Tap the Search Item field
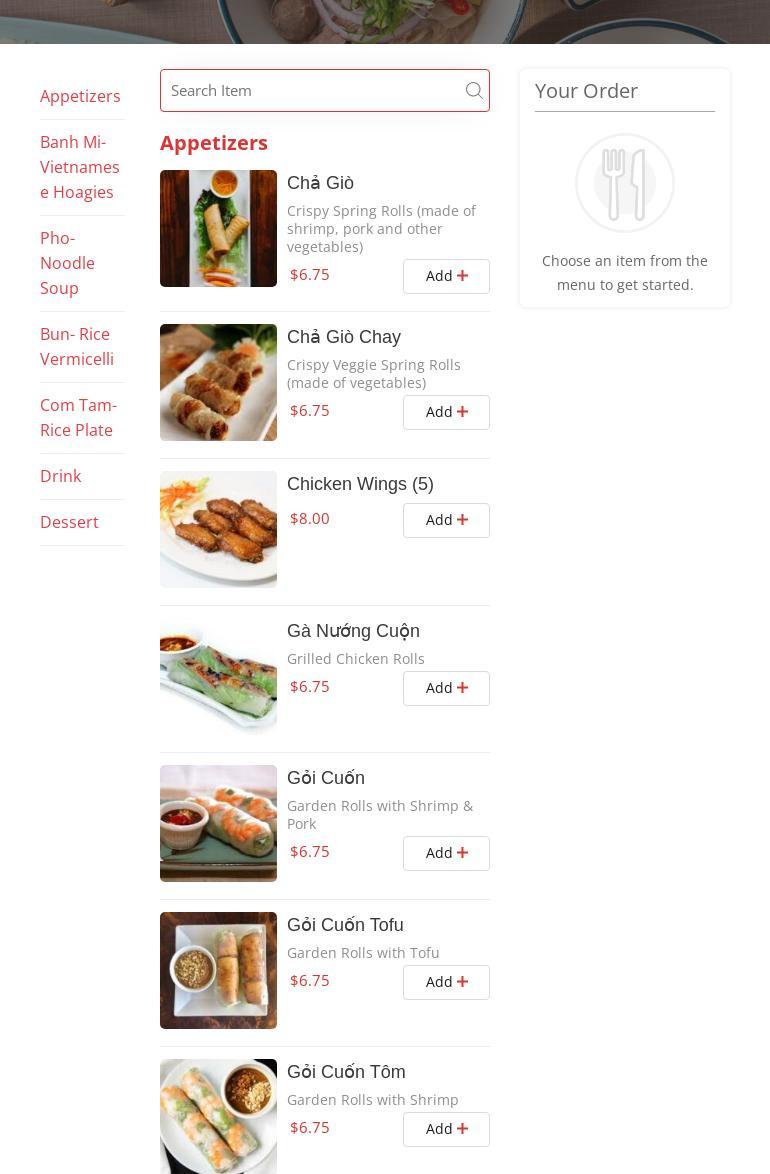 point(310,91)
